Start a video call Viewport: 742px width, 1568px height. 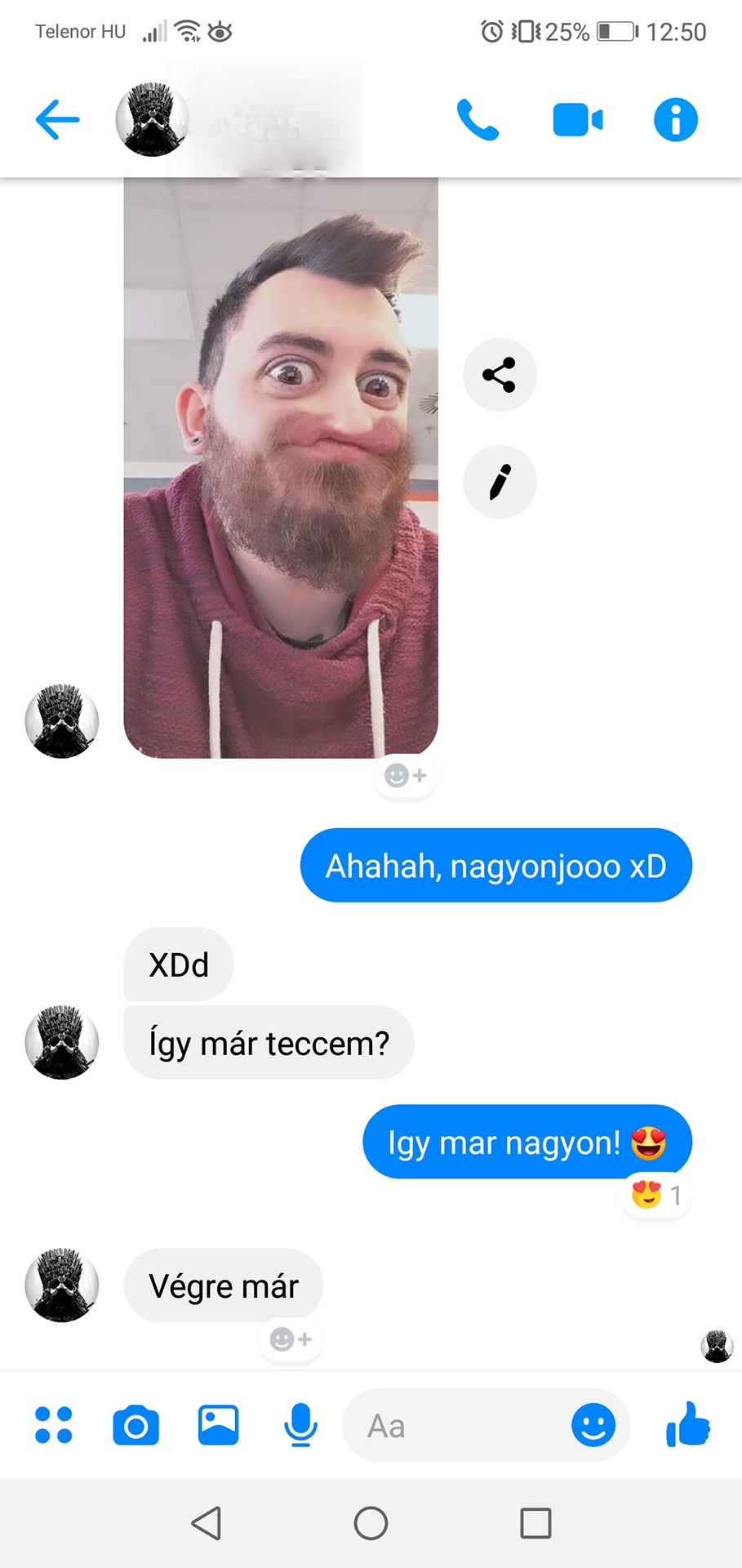(x=577, y=120)
